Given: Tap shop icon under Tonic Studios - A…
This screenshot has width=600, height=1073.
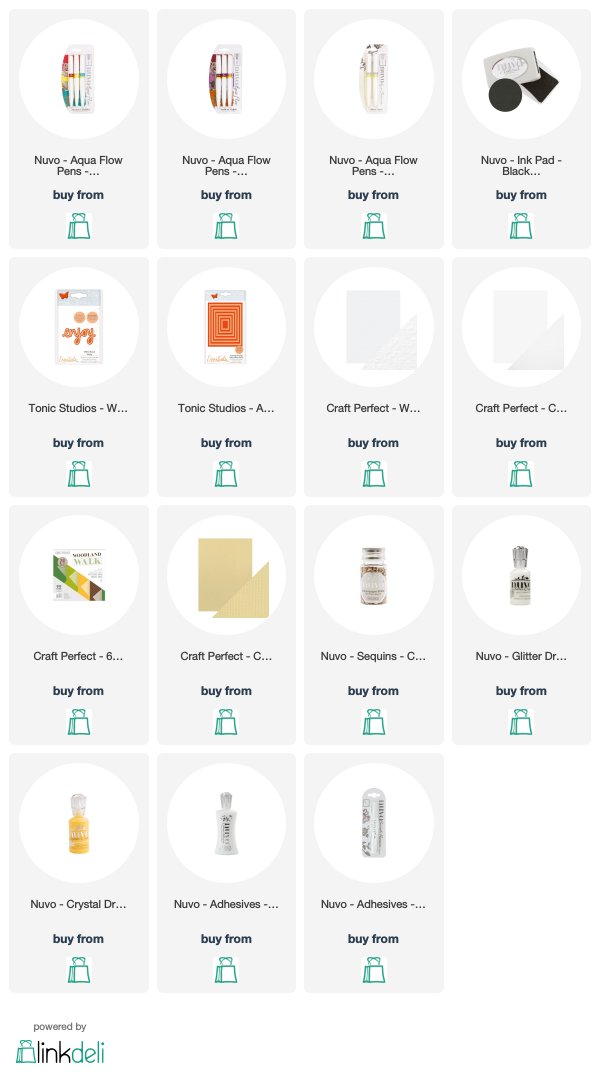Looking at the screenshot, I should tap(226, 474).
